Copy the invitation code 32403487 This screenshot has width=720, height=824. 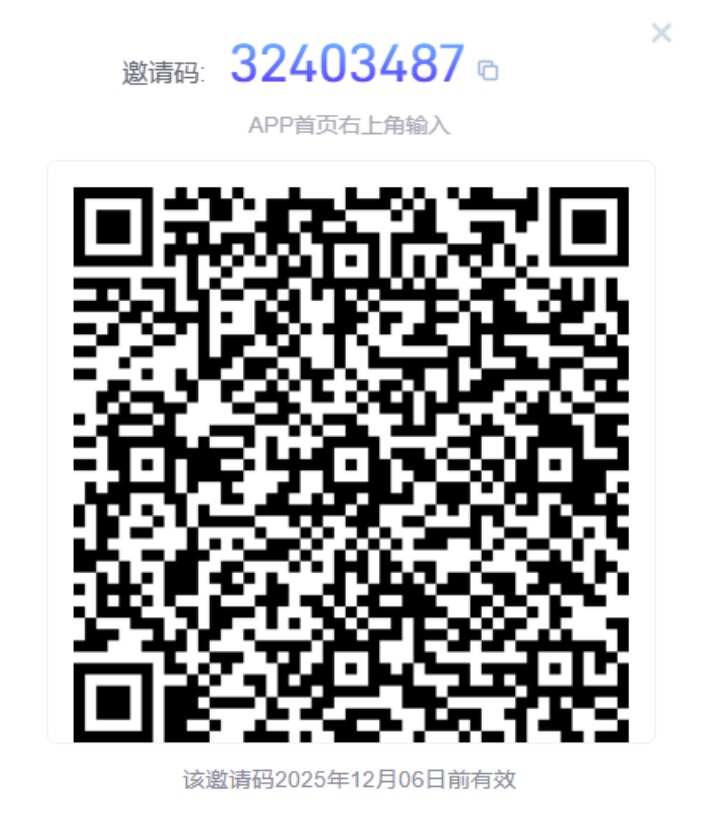[x=489, y=70]
